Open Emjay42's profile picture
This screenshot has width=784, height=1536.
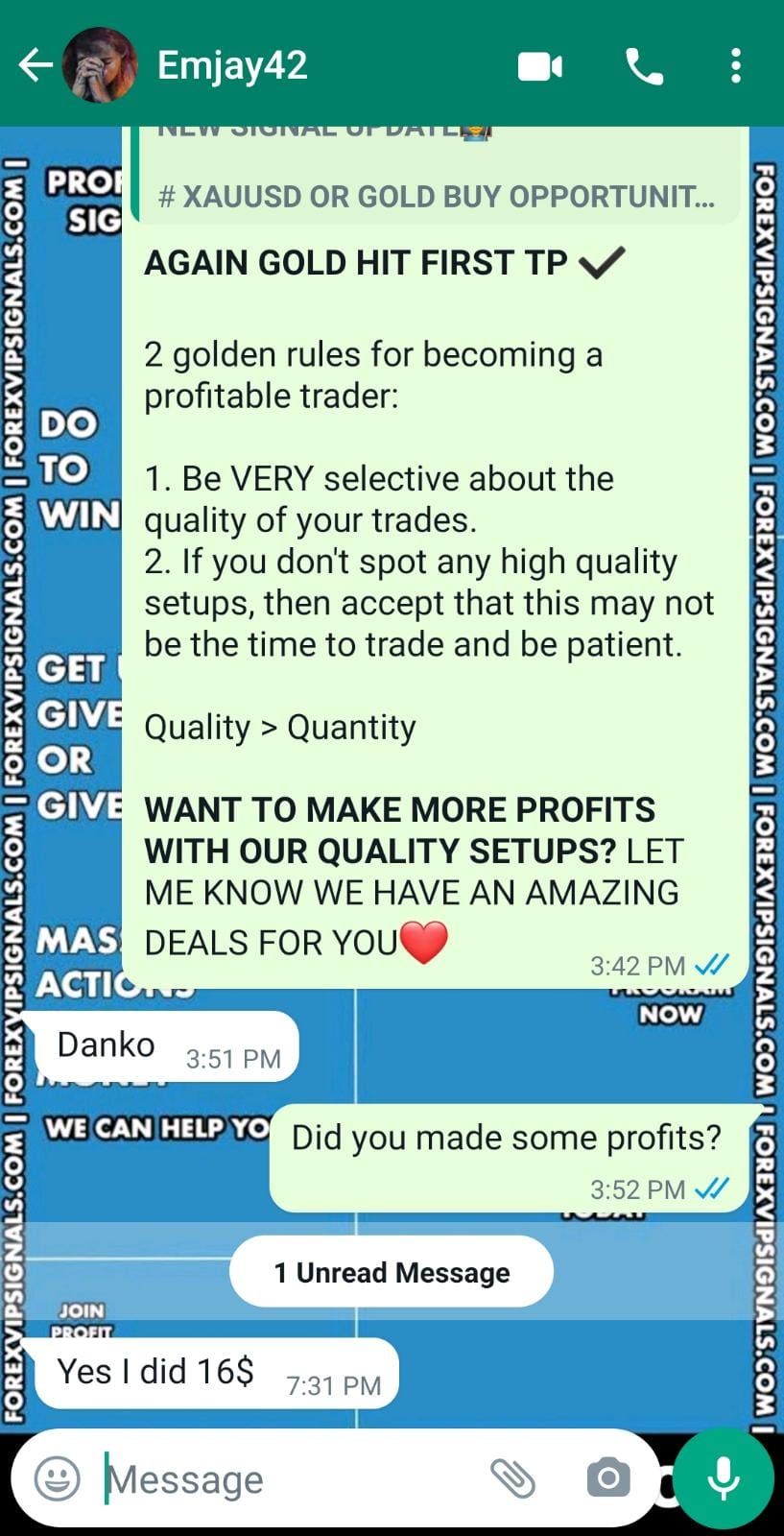point(99,65)
